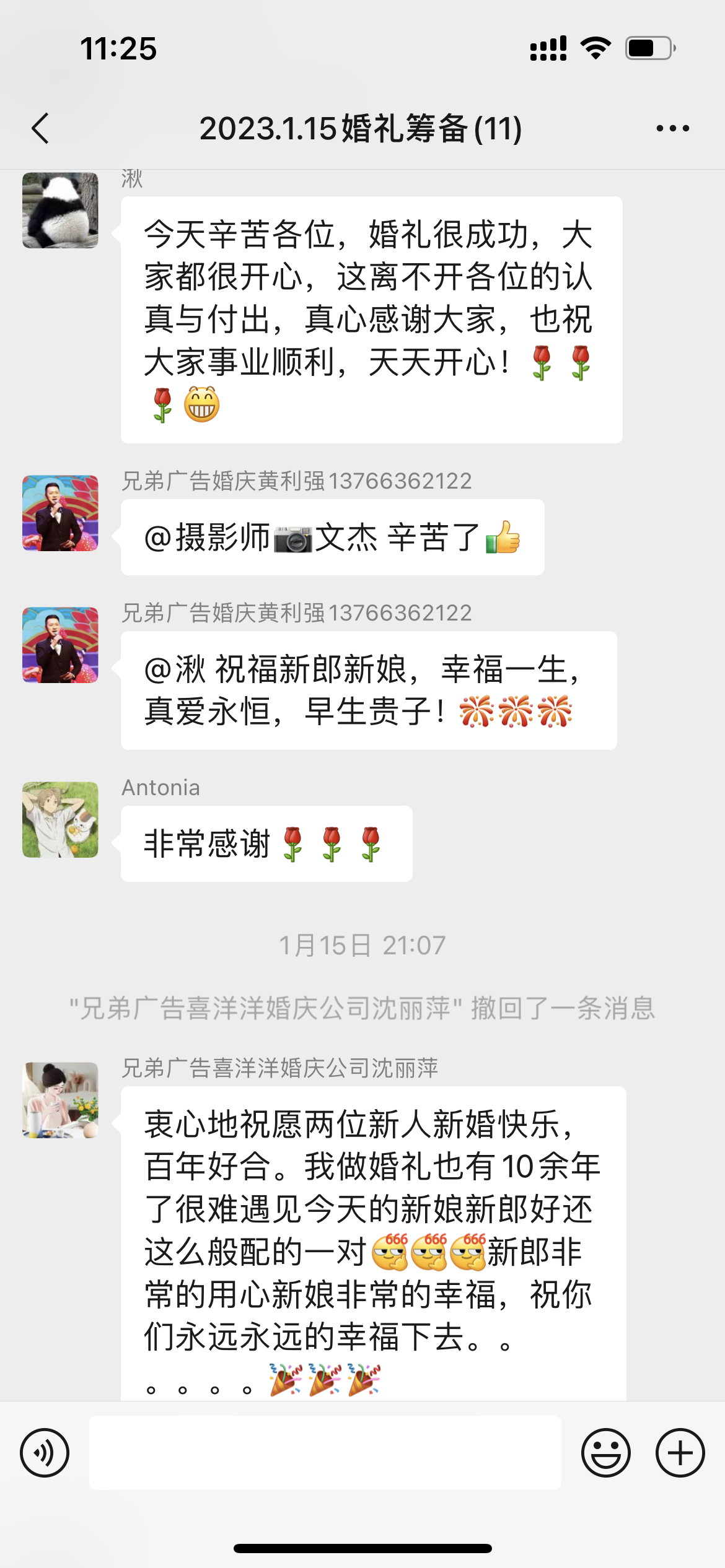Open 黄利强's avatar beside the 摄影师 message

(x=60, y=513)
